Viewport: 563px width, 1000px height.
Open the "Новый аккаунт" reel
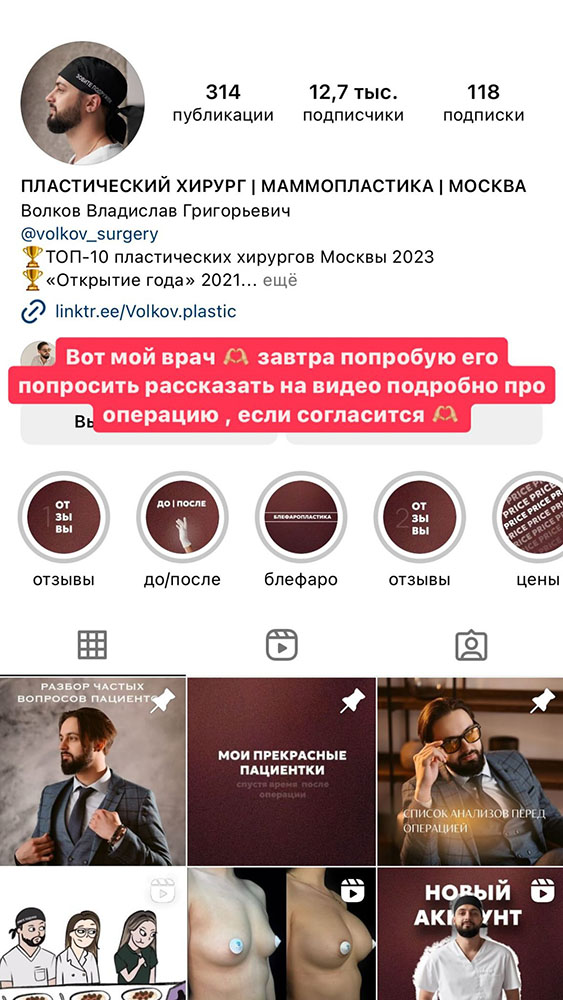[x=471, y=934]
